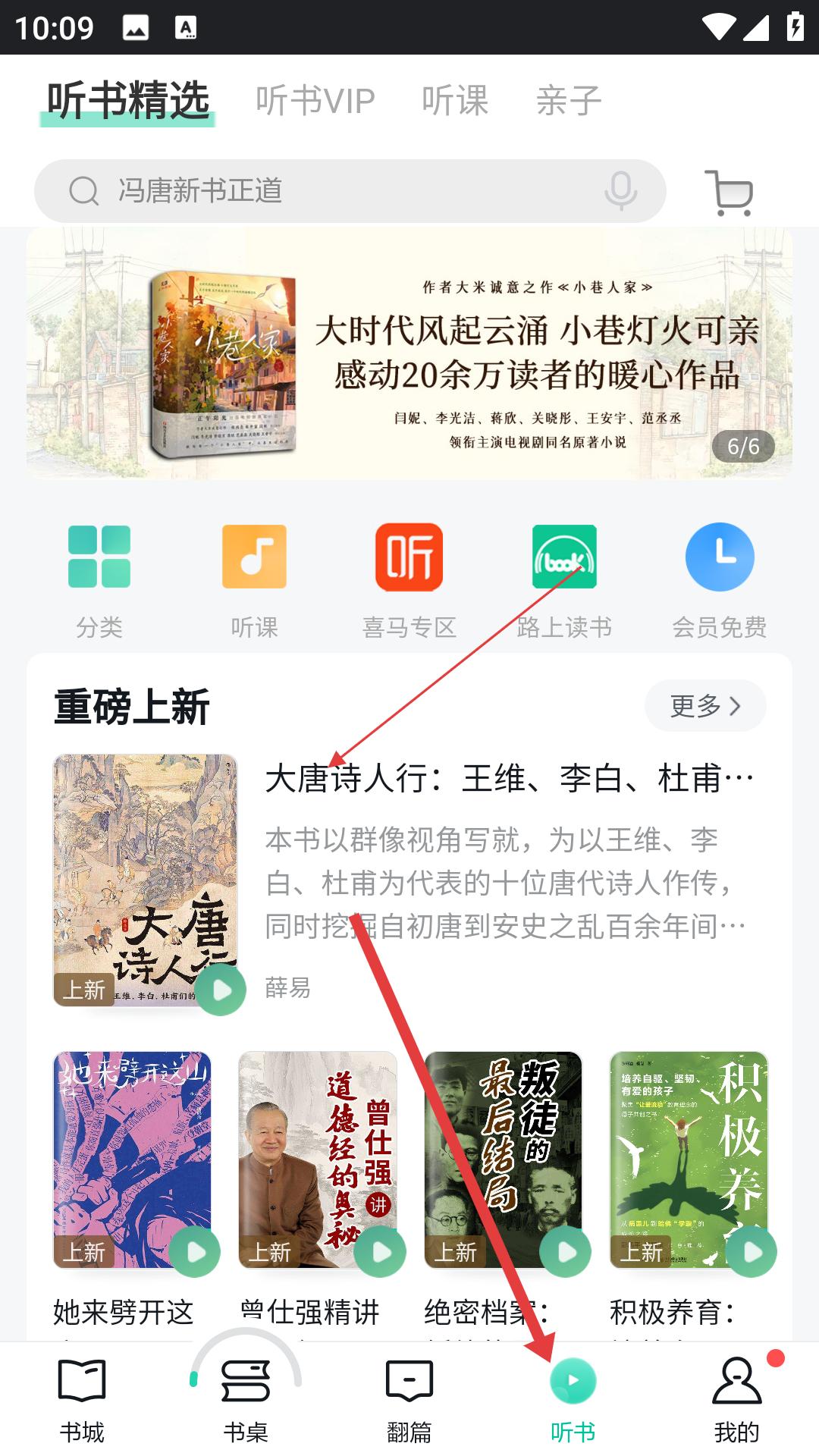Play 叛徒的最后结局 audiobook
This screenshot has height=1456, width=819.
[565, 1252]
